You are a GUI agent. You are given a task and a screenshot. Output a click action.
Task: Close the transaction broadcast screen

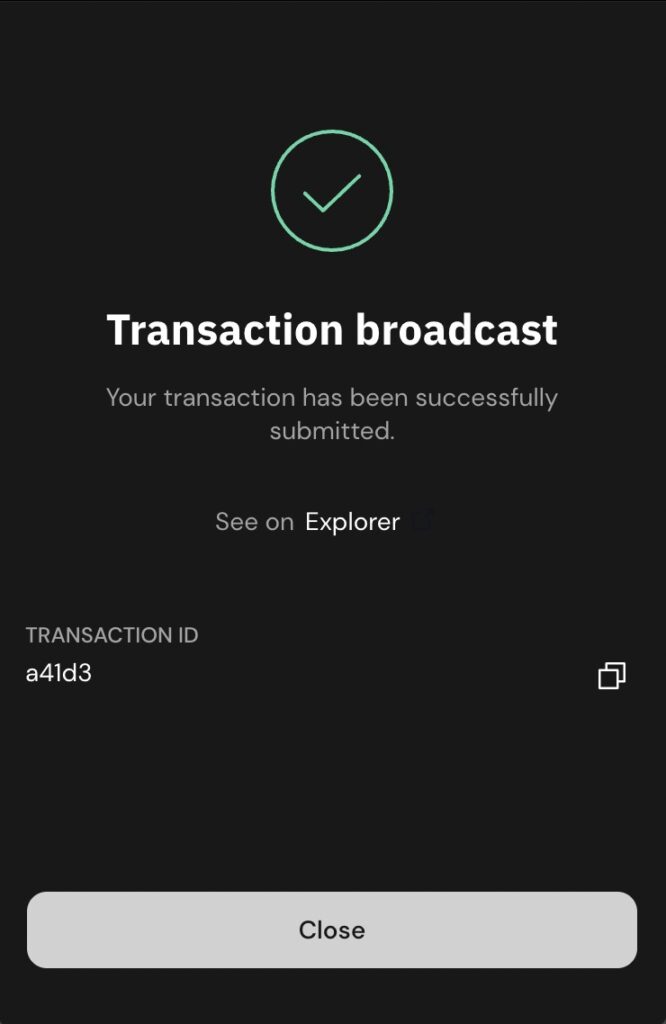click(332, 930)
